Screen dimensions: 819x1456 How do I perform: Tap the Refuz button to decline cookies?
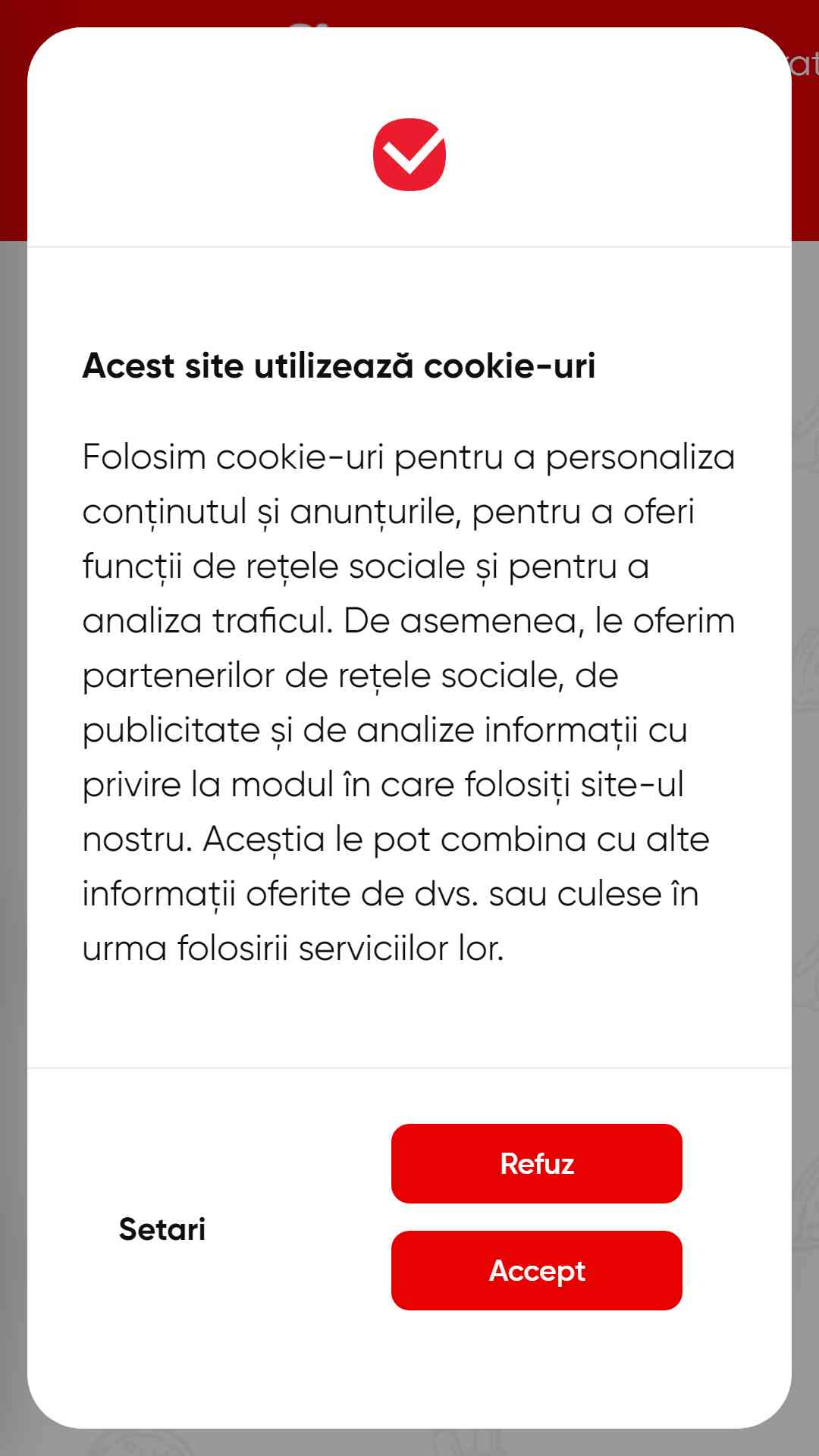tap(537, 1163)
